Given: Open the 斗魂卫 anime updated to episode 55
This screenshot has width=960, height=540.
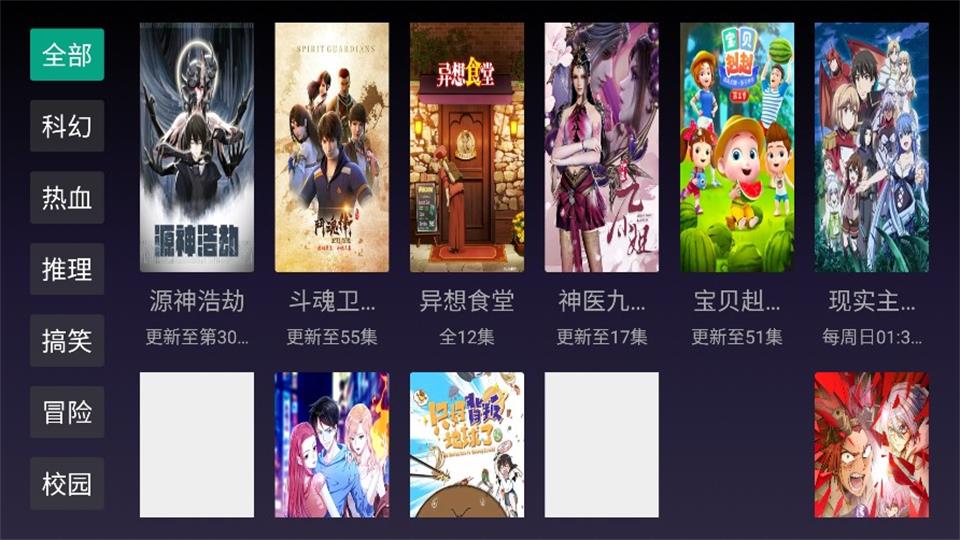Looking at the screenshot, I should [332, 148].
